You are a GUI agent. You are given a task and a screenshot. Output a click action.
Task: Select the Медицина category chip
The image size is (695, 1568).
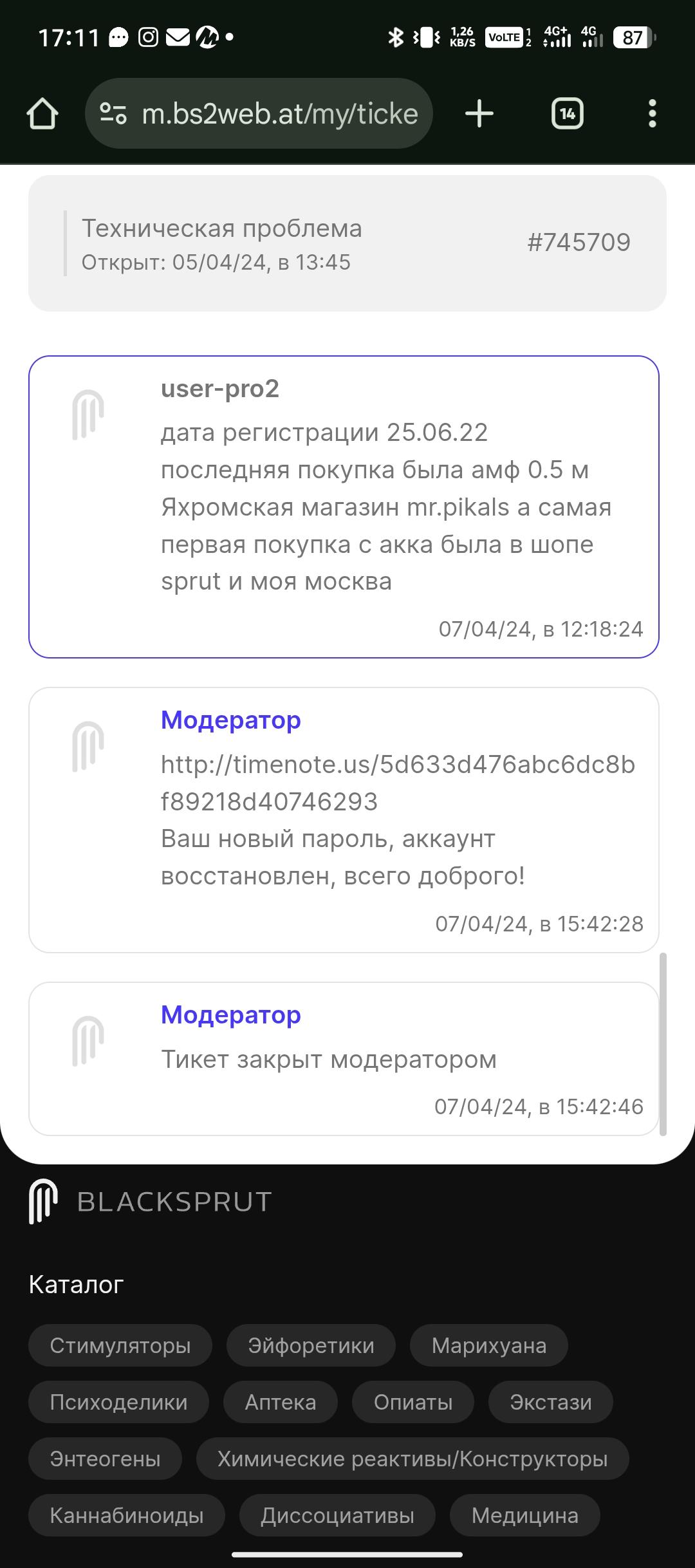(x=525, y=1515)
